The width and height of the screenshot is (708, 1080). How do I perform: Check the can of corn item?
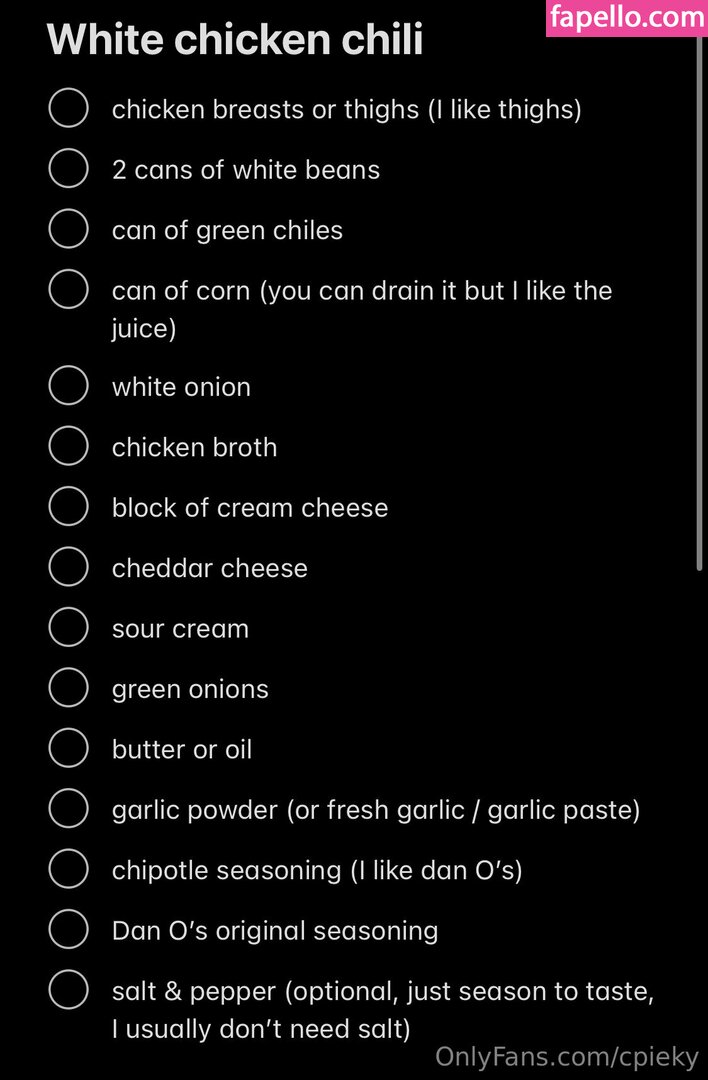68,290
